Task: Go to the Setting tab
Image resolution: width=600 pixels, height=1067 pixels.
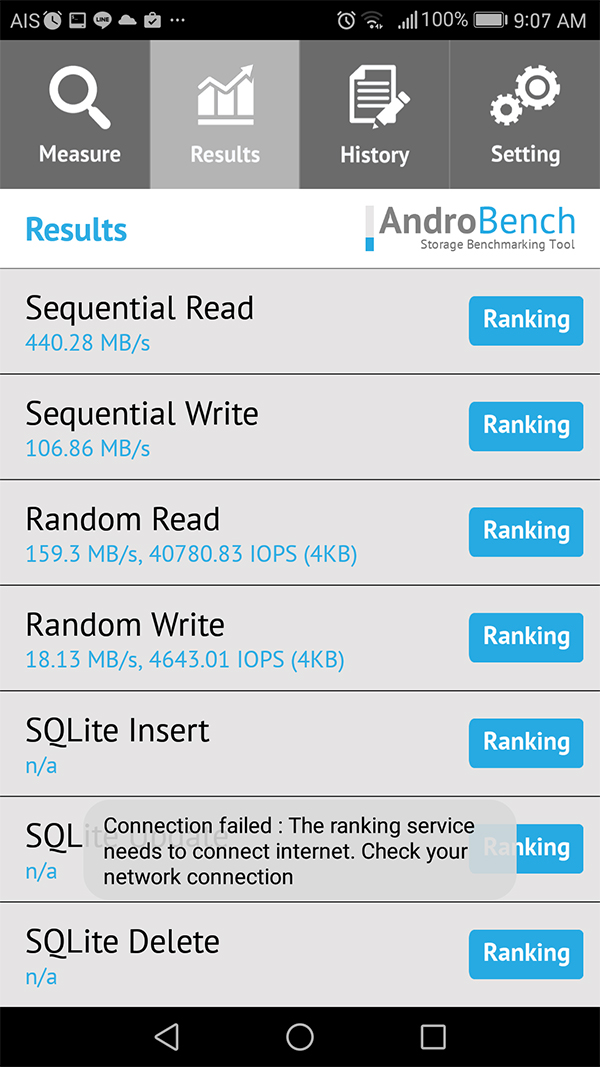Action: point(525,115)
